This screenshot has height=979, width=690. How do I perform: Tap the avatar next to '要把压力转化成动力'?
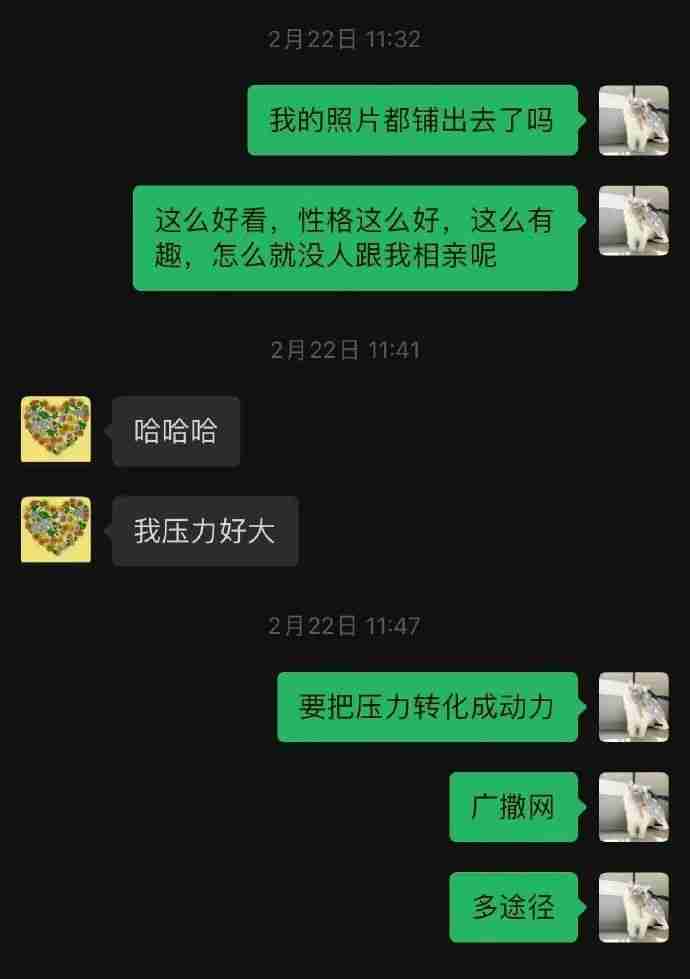633,707
